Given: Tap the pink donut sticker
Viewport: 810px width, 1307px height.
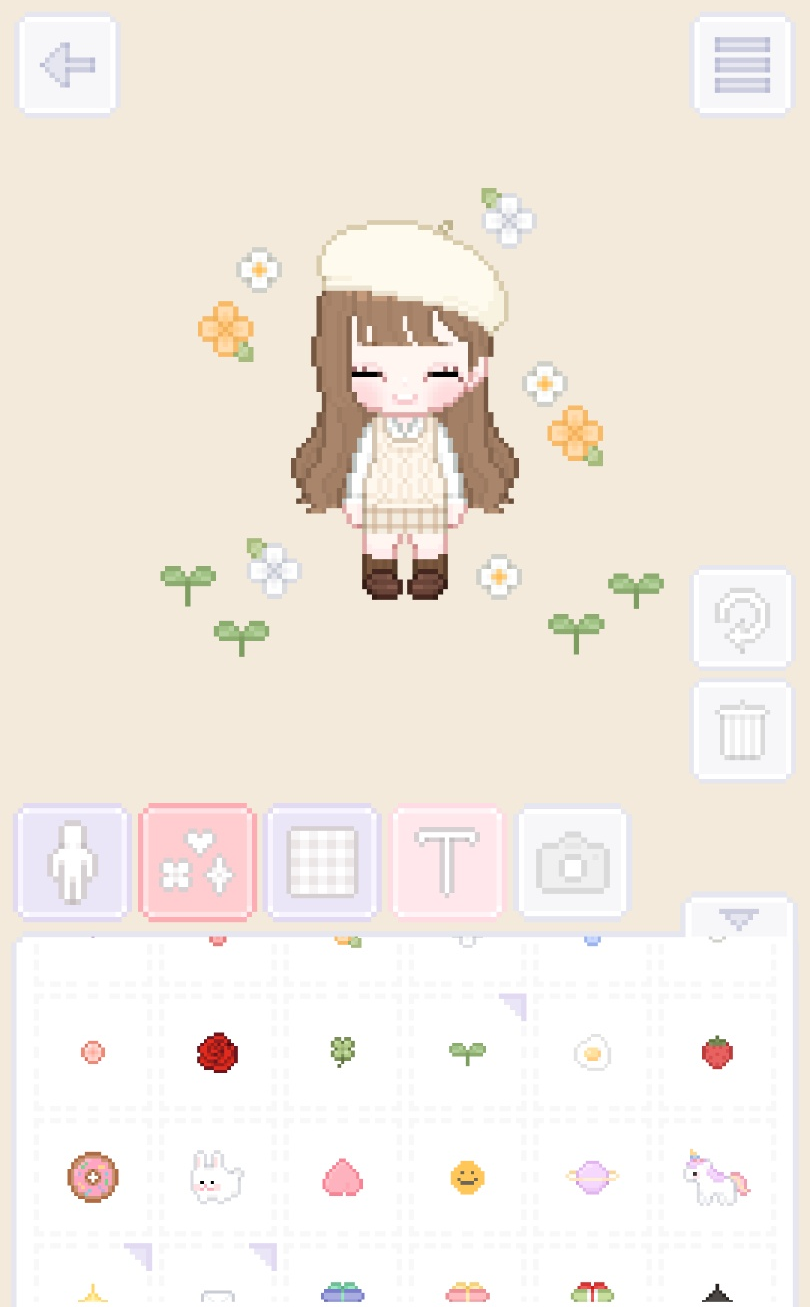Looking at the screenshot, I should click(92, 1179).
